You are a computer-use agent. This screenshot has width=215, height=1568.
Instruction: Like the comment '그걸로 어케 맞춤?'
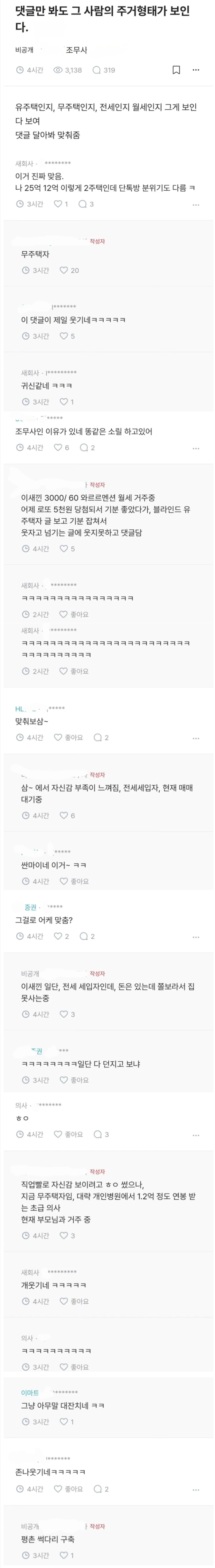61,936
